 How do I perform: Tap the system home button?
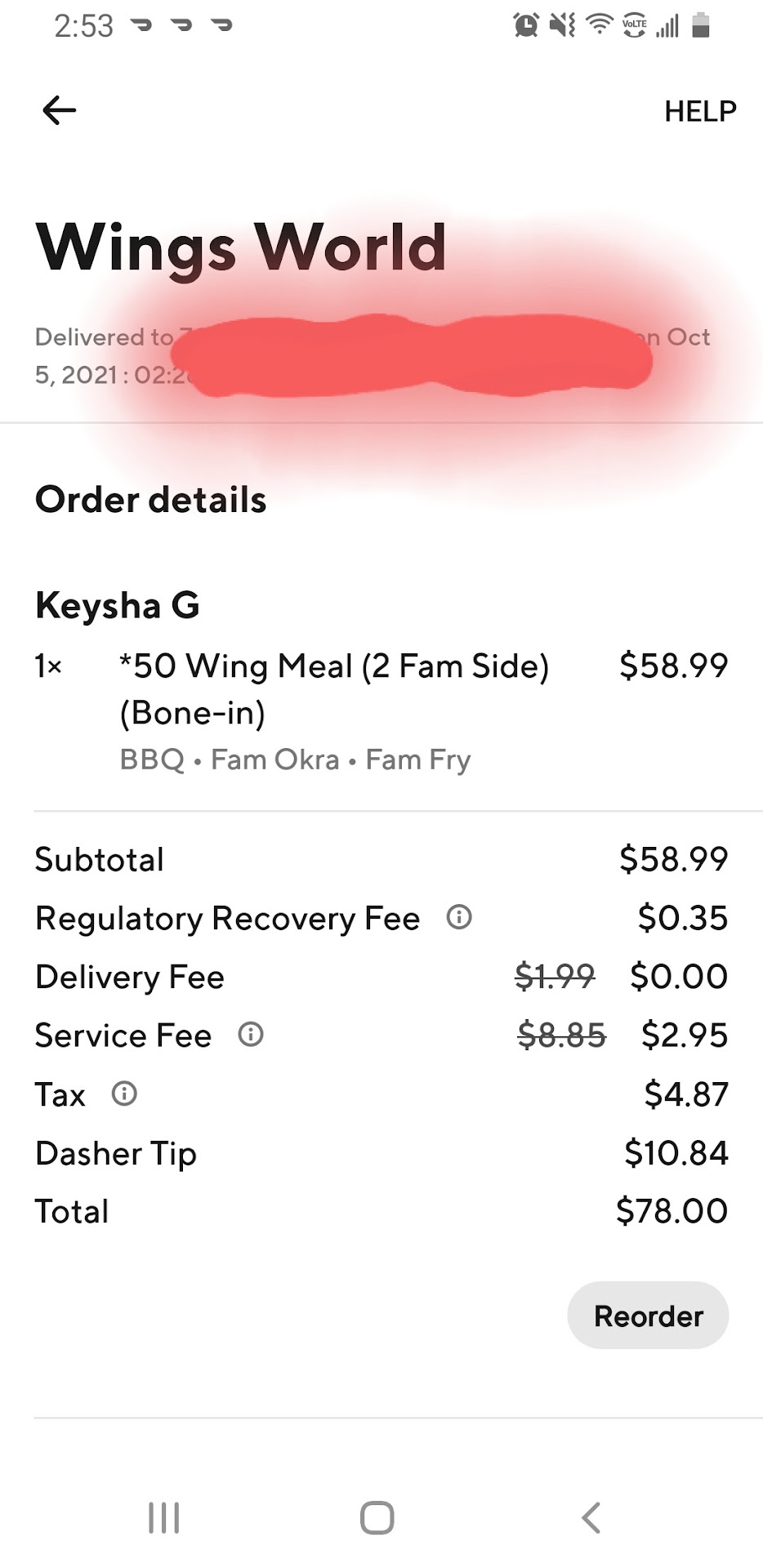[x=377, y=1518]
